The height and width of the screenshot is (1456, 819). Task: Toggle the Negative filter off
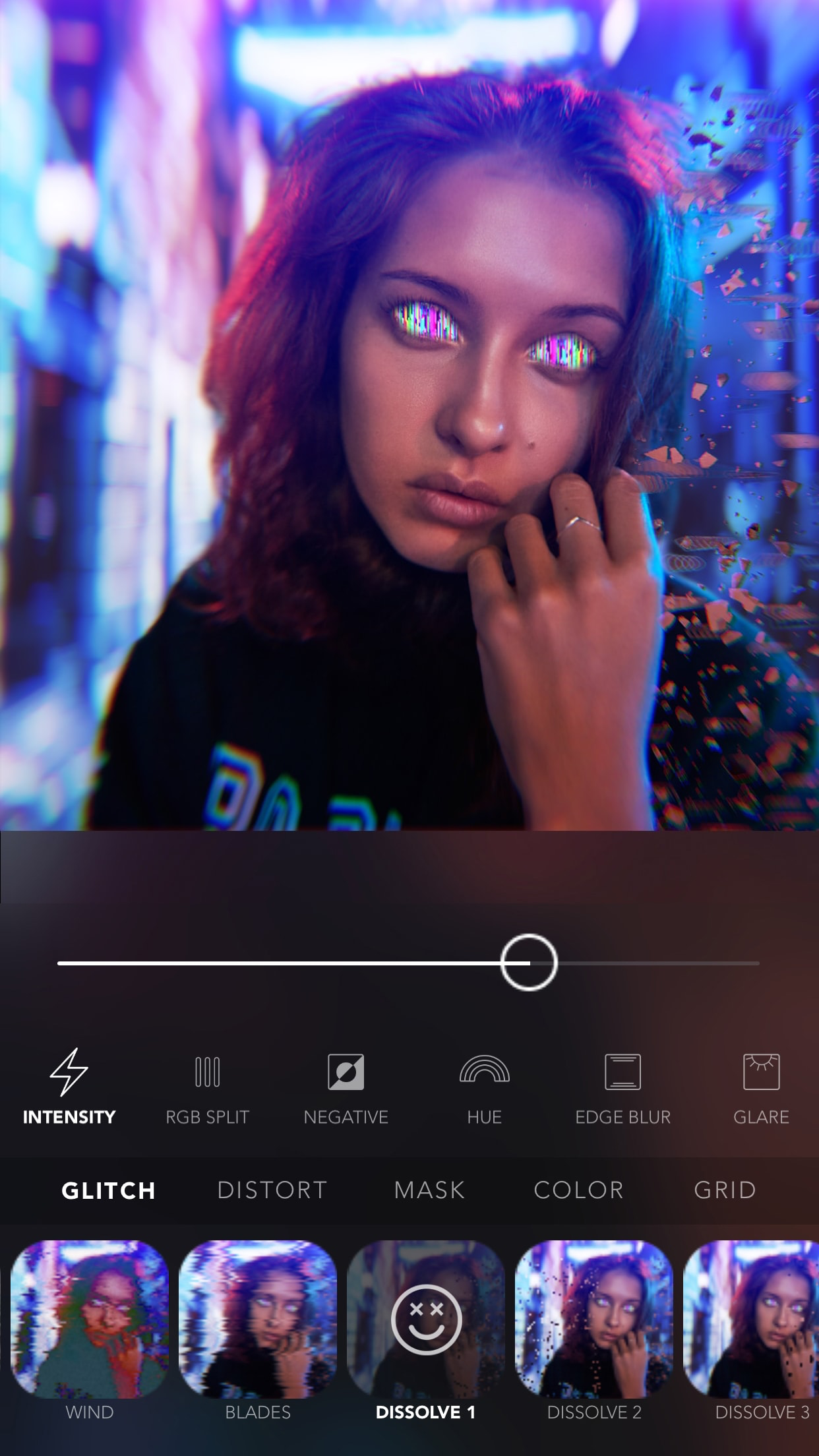coord(346,1116)
